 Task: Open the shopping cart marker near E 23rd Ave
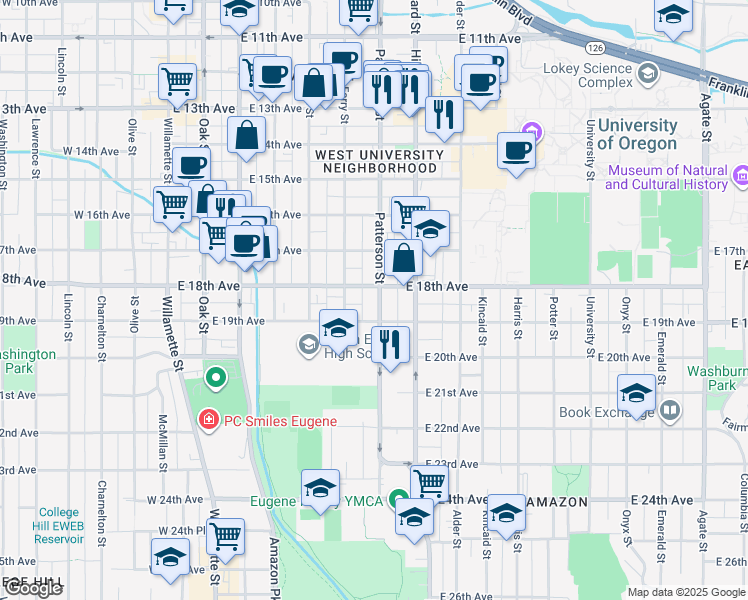[429, 482]
